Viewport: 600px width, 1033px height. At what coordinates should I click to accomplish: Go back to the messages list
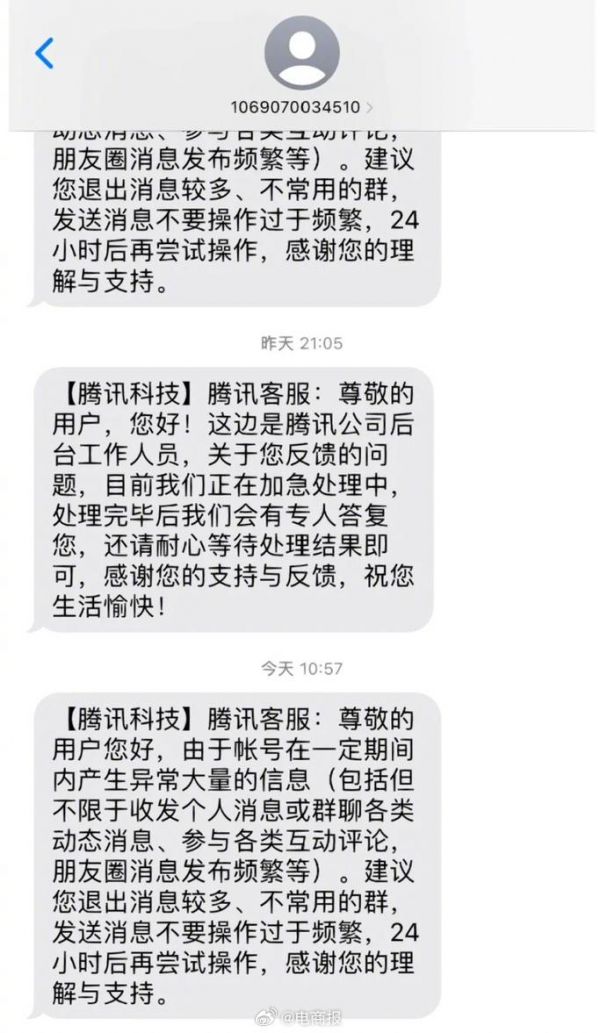pos(44,53)
